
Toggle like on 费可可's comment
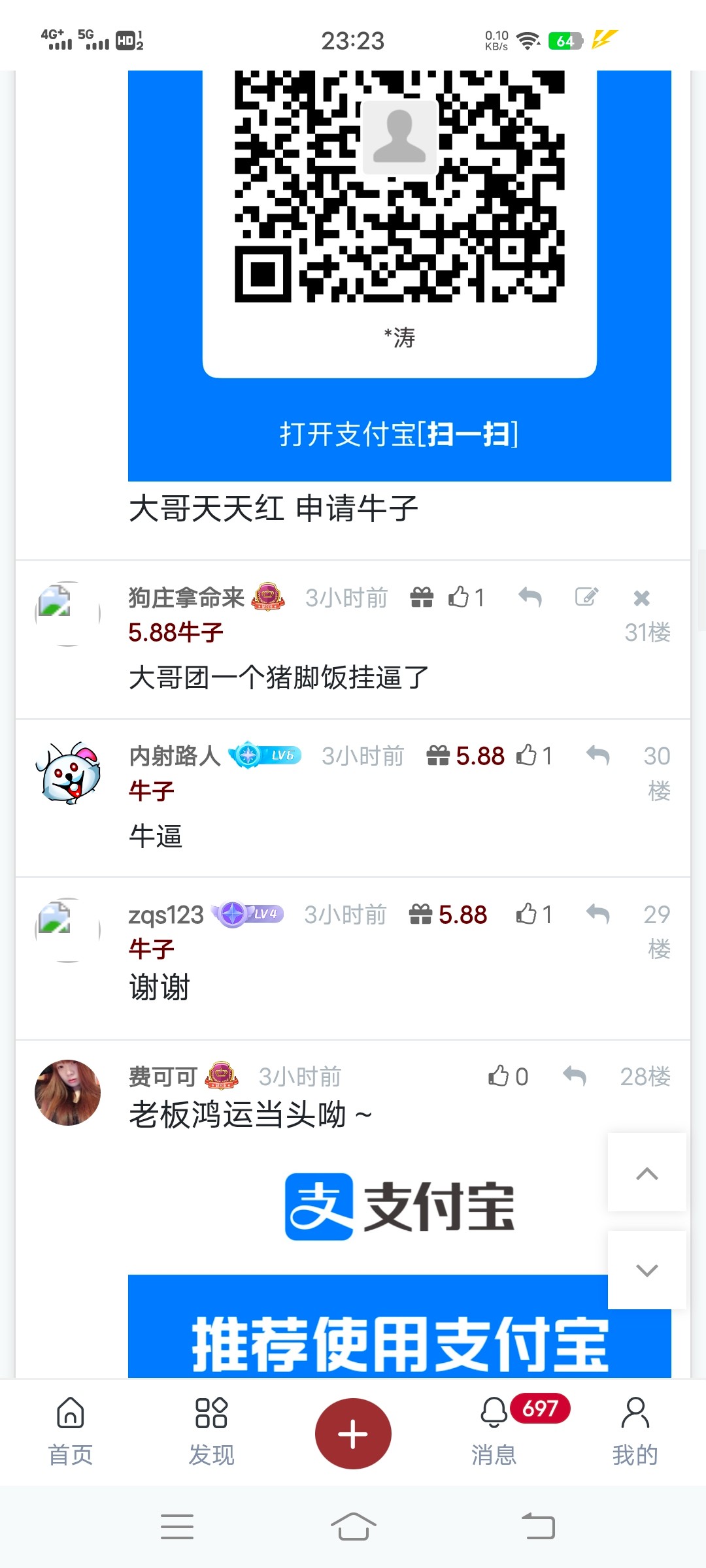[498, 1075]
